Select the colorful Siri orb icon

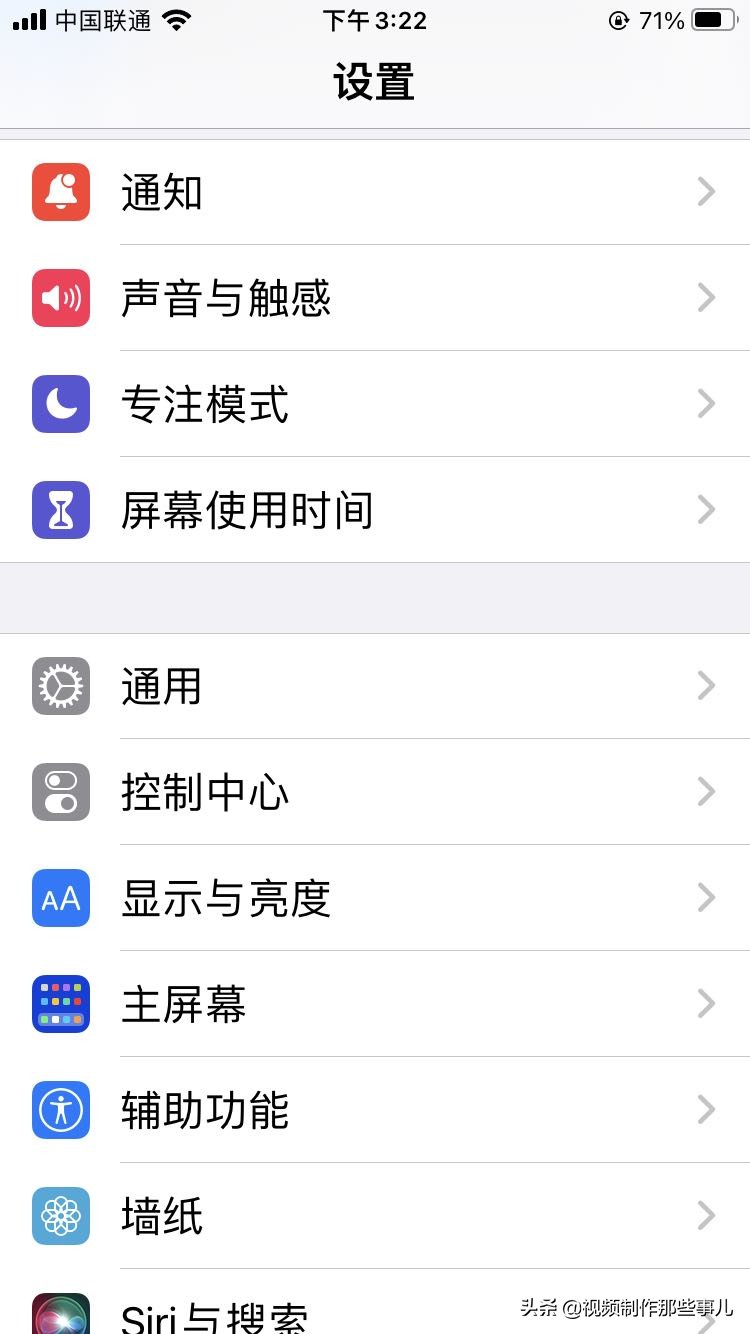61,1318
